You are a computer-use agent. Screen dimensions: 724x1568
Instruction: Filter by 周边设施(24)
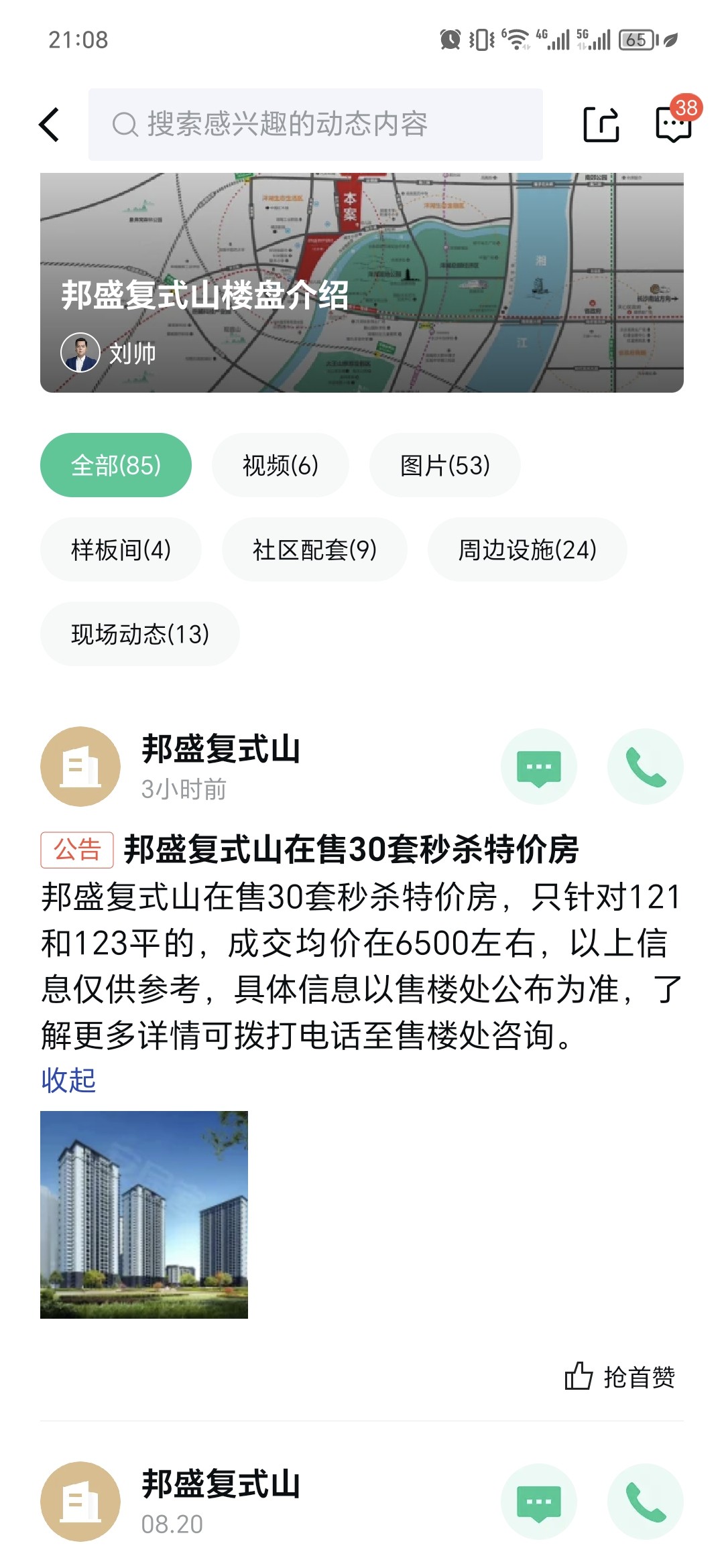[x=528, y=549]
